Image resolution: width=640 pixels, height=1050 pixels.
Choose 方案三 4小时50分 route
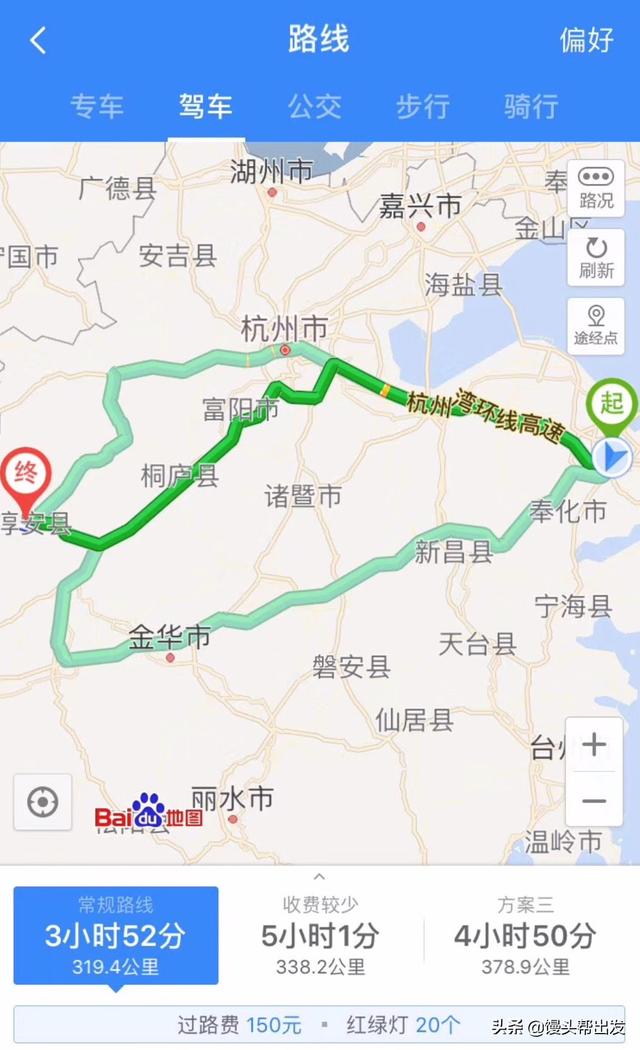(525, 935)
